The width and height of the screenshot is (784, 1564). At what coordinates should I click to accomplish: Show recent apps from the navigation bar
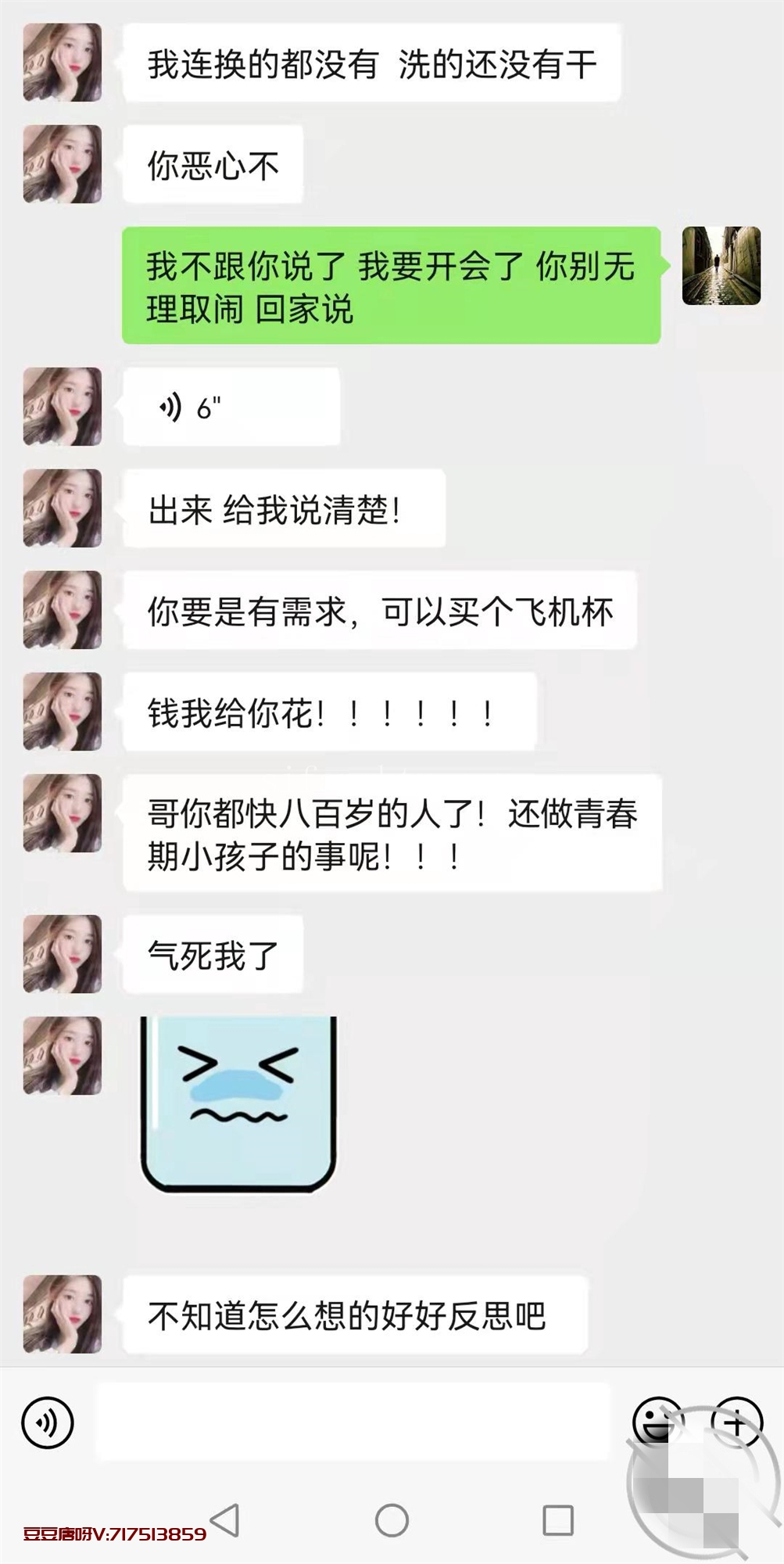(x=558, y=1520)
